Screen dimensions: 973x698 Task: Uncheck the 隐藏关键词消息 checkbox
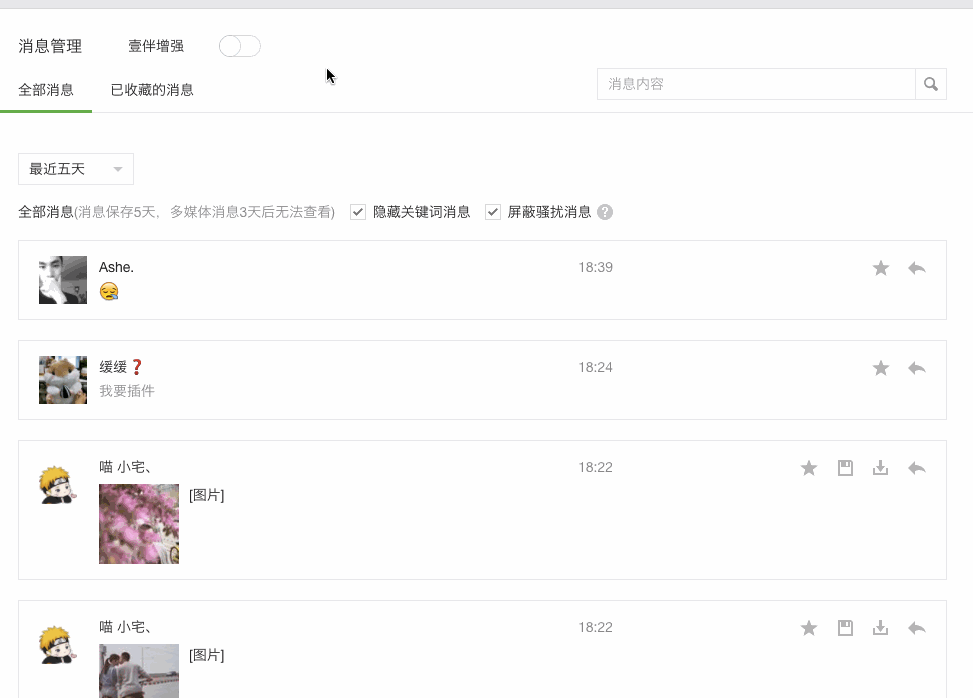358,212
